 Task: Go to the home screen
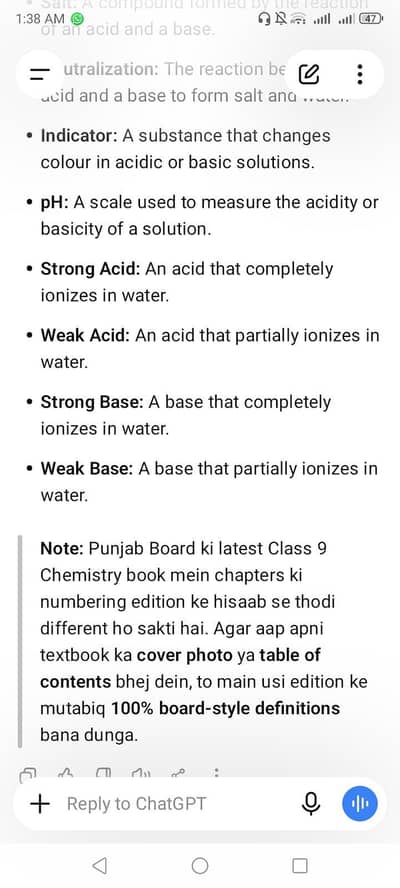(x=200, y=865)
